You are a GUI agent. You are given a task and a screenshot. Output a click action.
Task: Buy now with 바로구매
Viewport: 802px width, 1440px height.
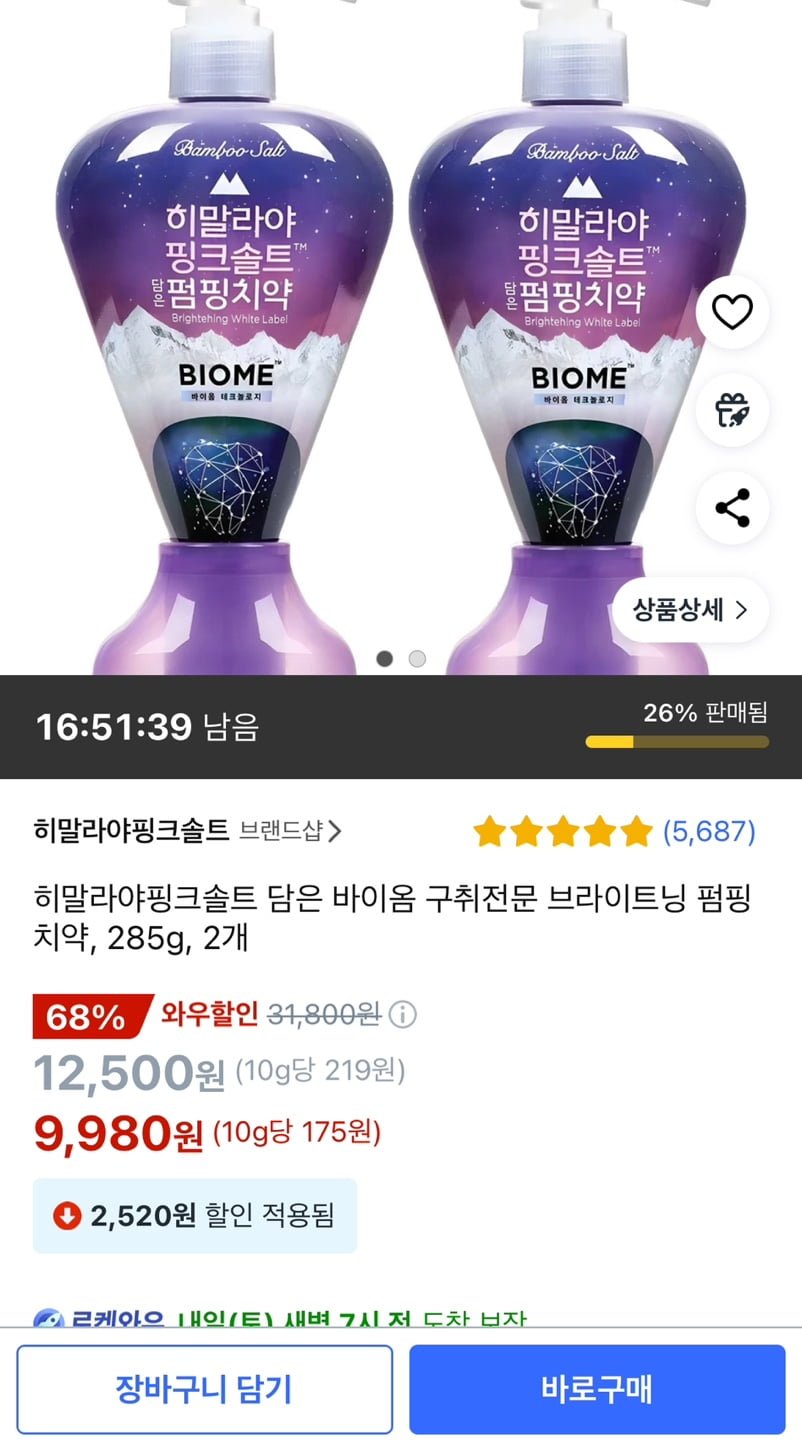pyautogui.click(x=597, y=1389)
